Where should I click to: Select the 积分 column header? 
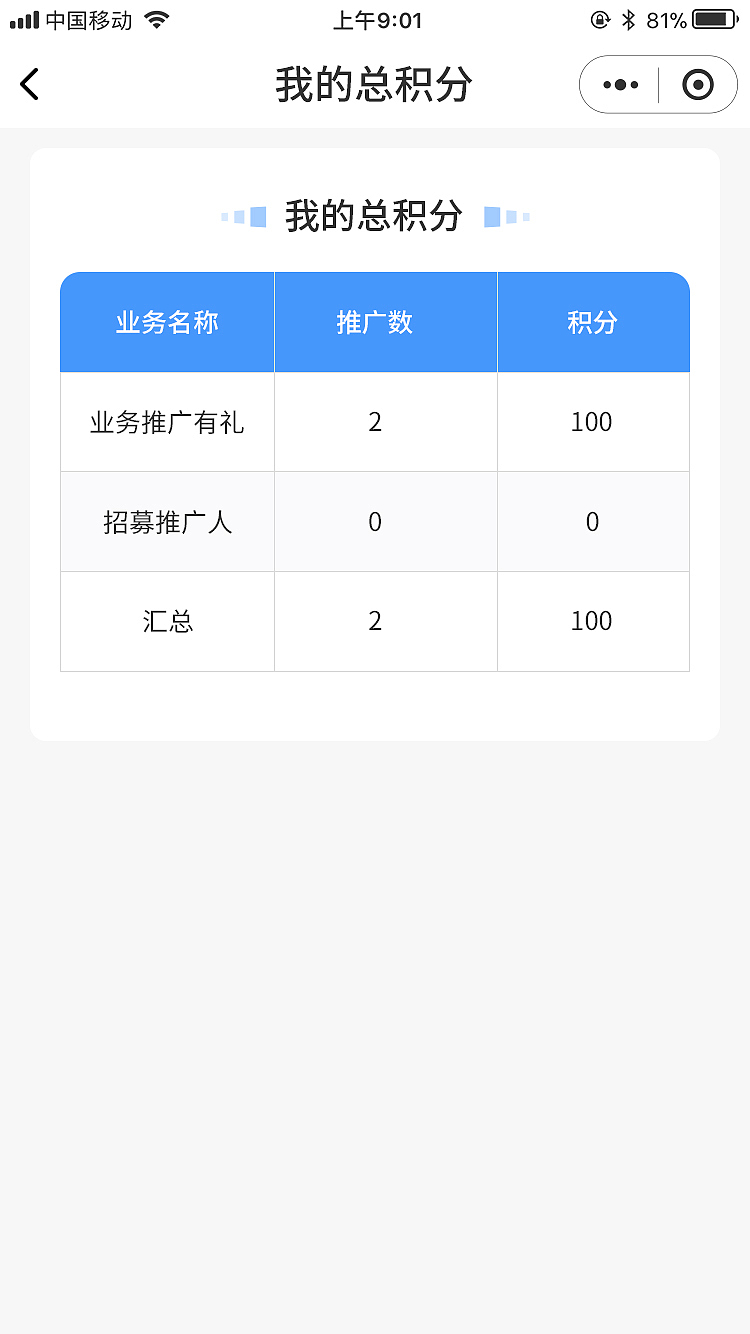pos(592,322)
